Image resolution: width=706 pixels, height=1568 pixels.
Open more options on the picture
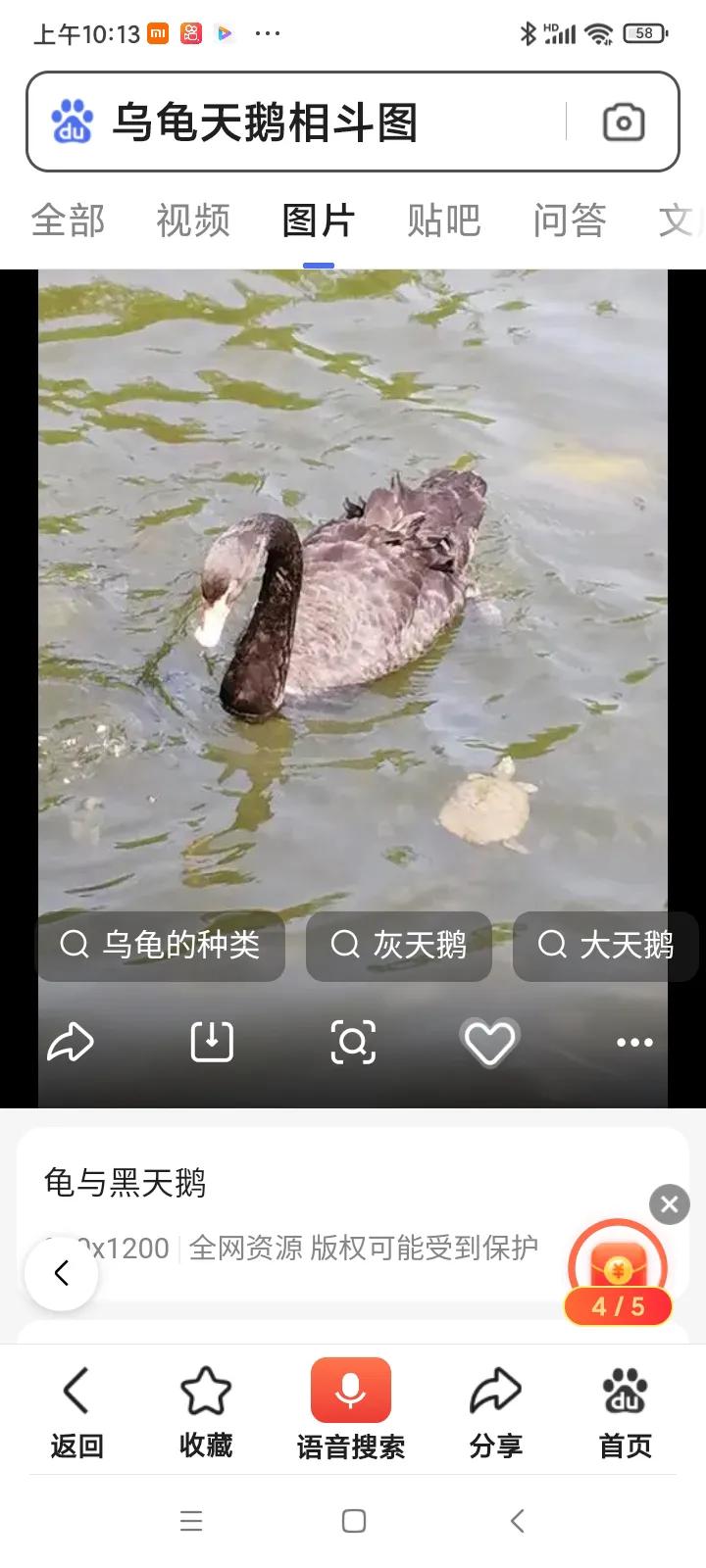[634, 1042]
